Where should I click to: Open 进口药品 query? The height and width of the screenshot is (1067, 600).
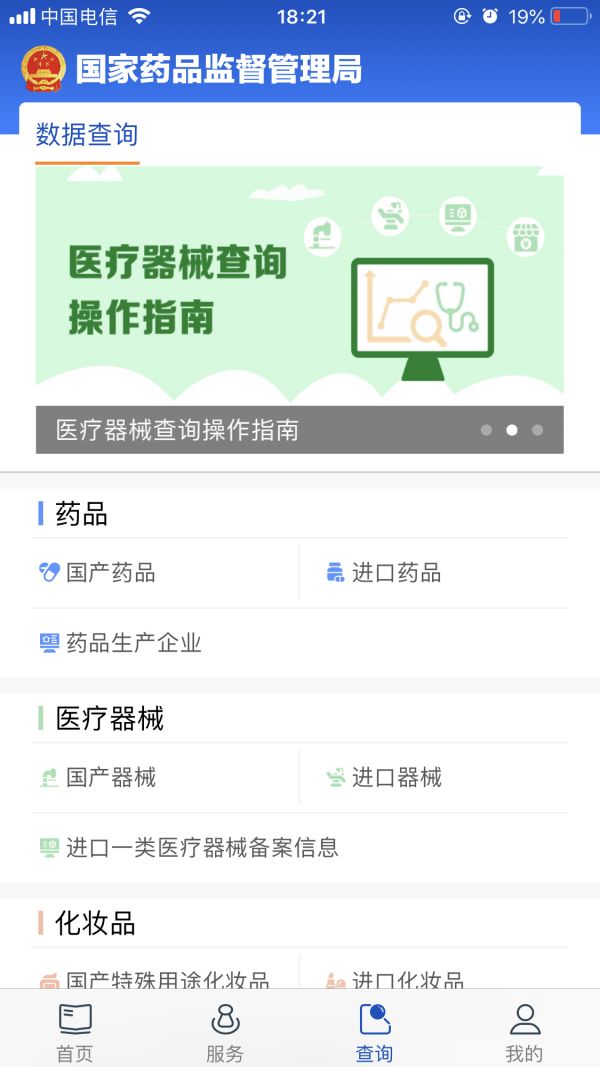(x=395, y=573)
